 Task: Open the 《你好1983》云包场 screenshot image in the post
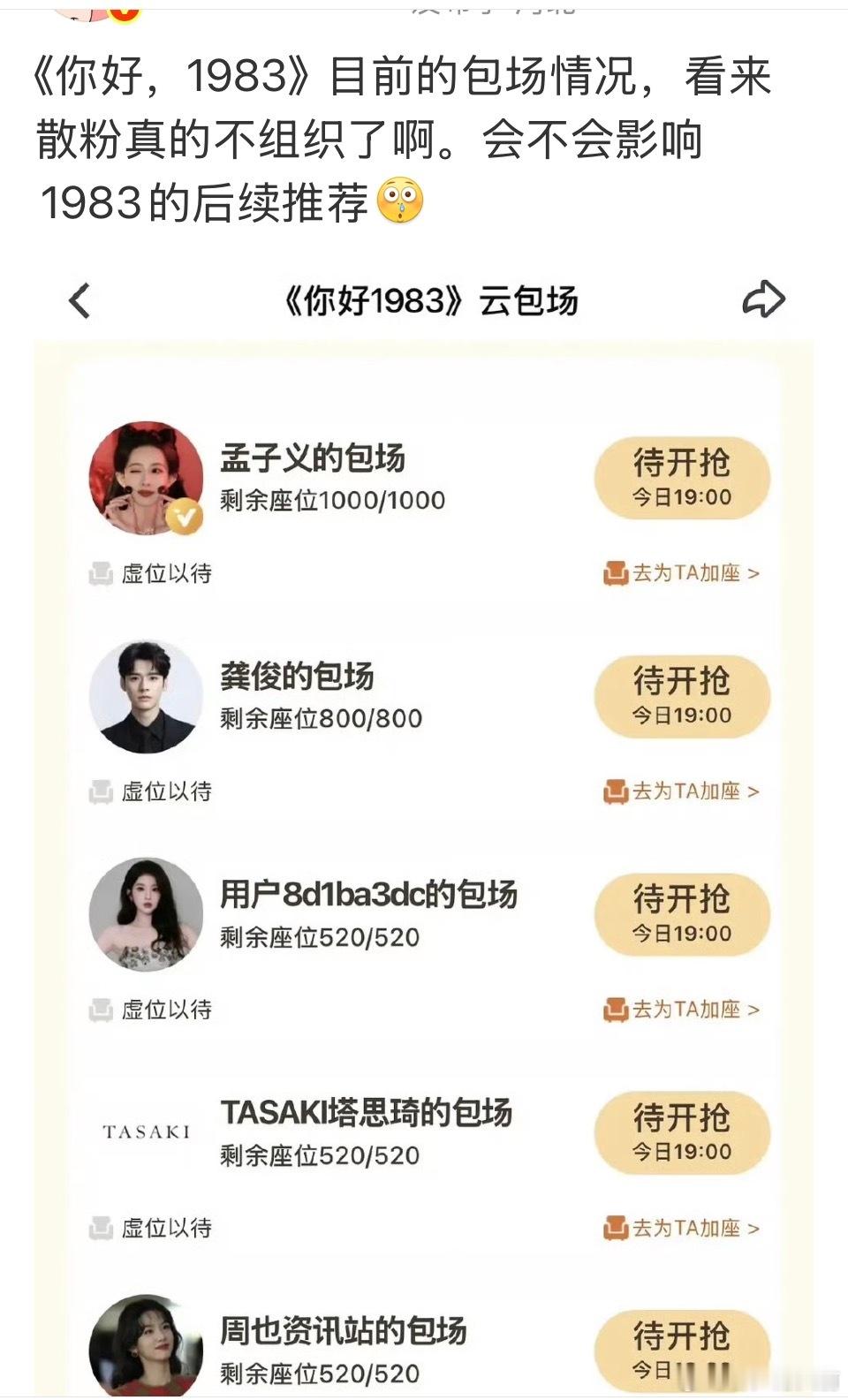(x=424, y=830)
